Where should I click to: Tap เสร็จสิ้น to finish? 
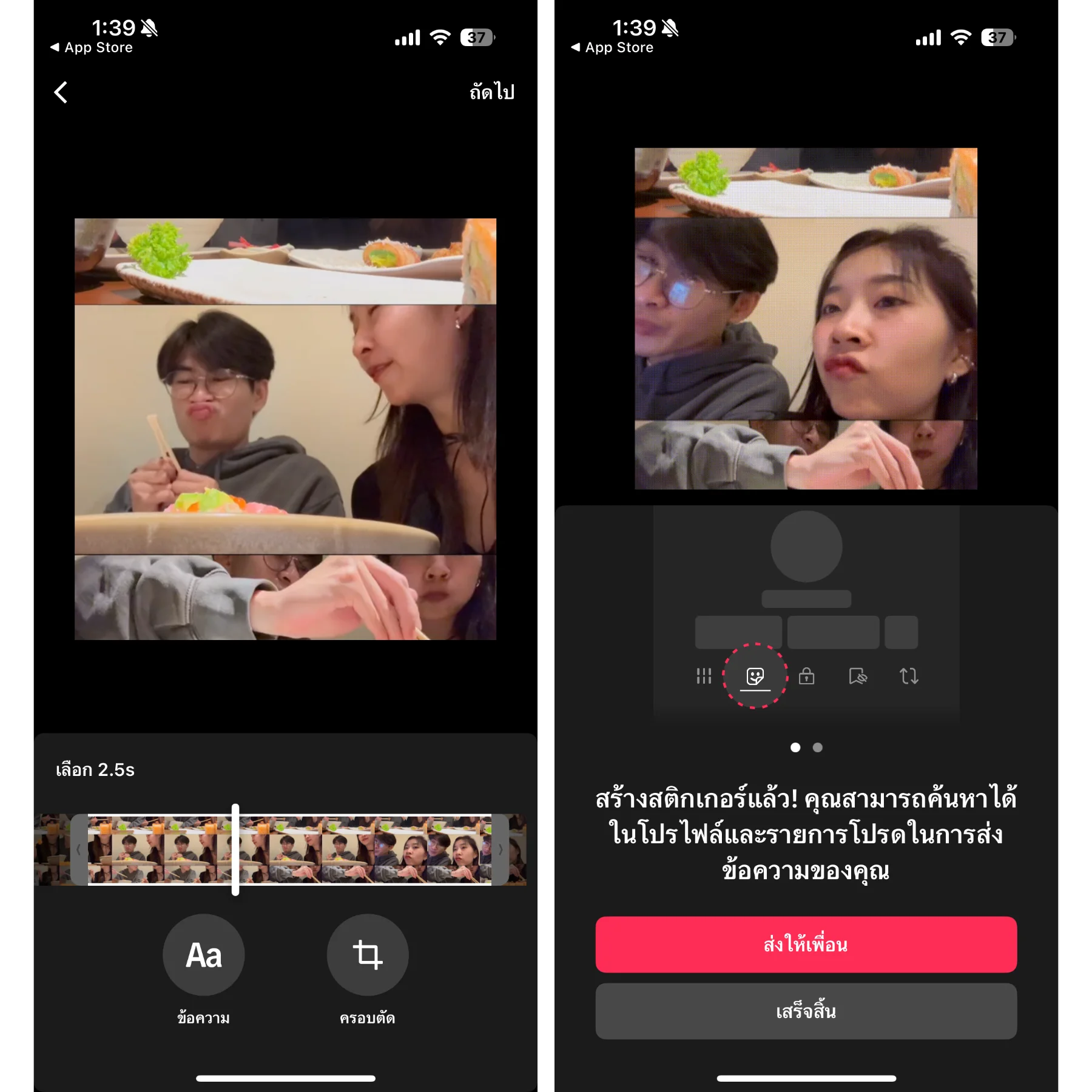(806, 1011)
